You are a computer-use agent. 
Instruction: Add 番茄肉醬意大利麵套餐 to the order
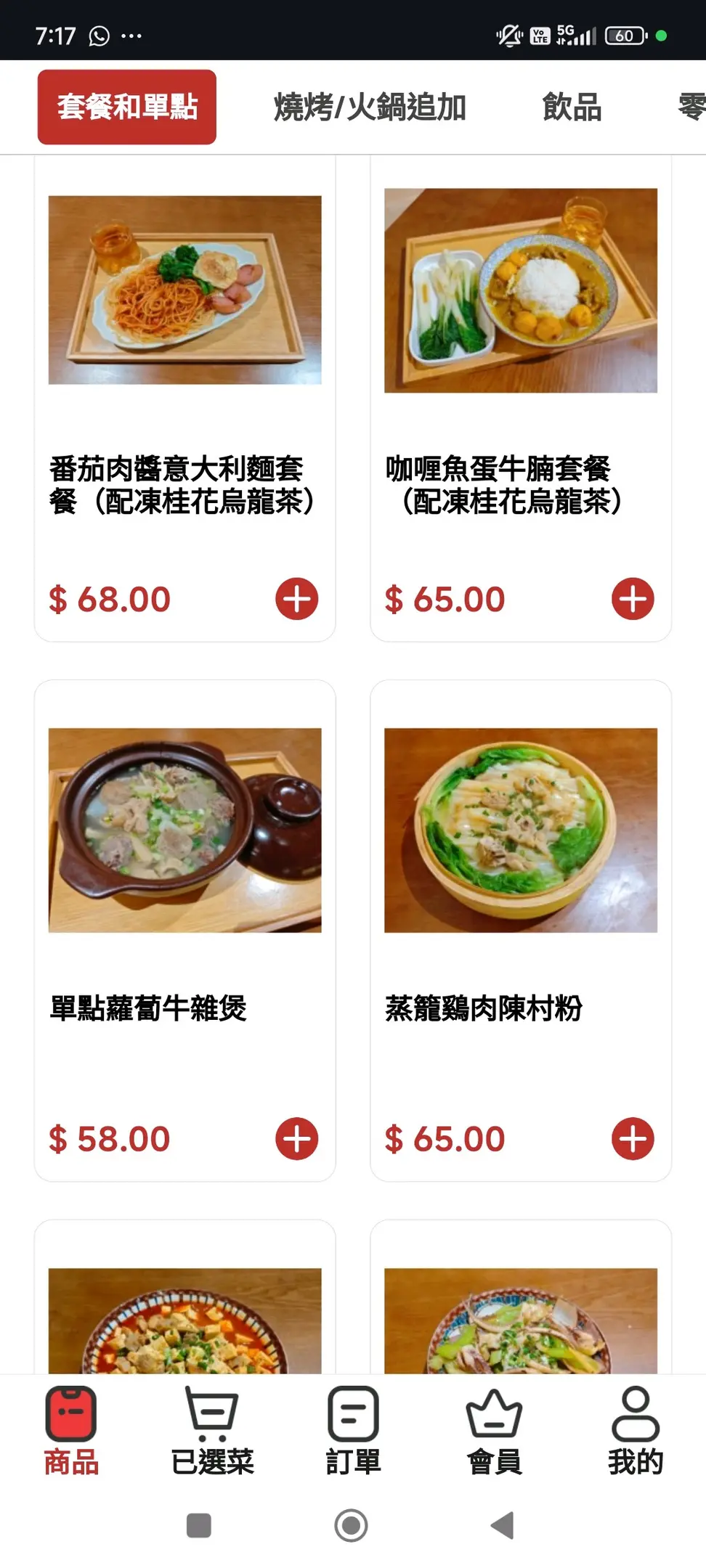click(296, 599)
